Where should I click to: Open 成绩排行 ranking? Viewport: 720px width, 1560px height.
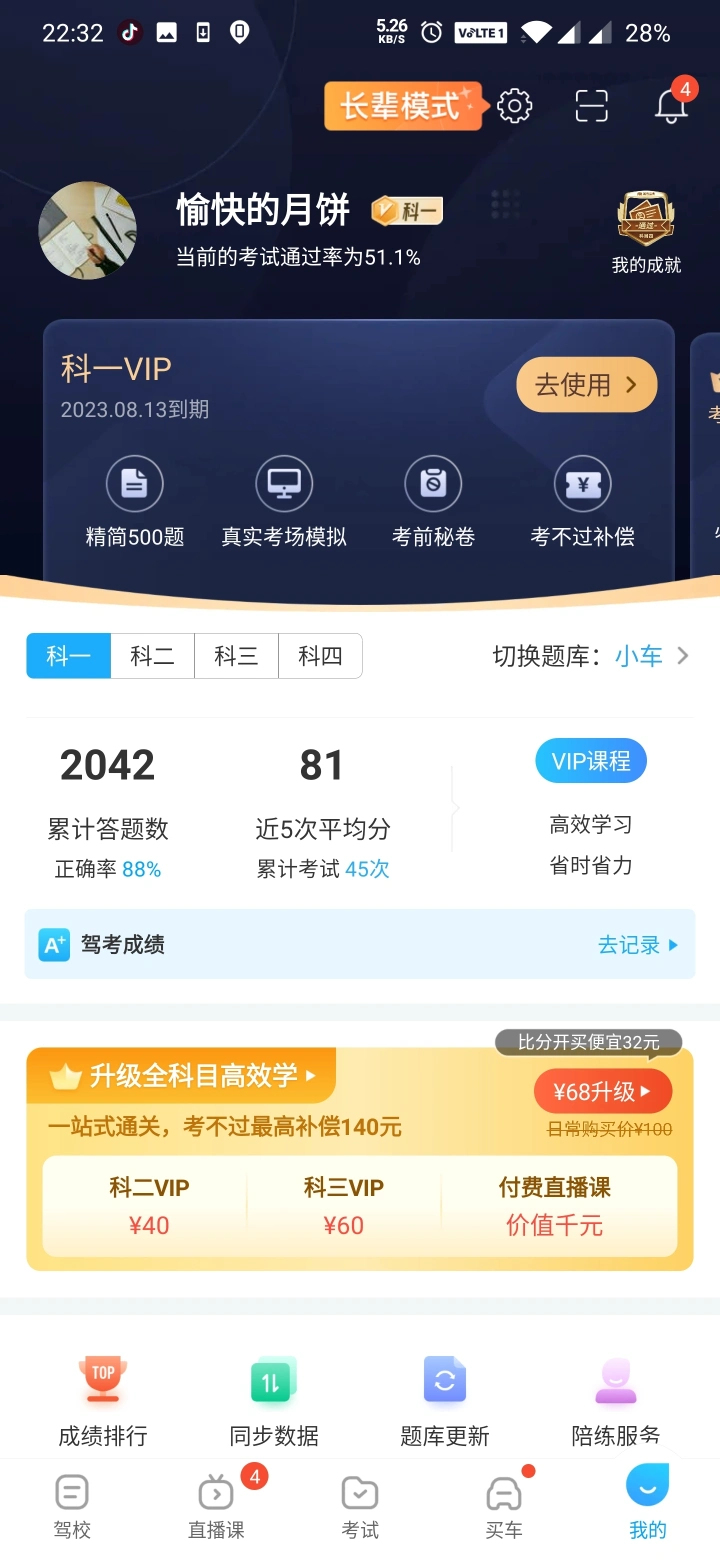click(x=103, y=1402)
